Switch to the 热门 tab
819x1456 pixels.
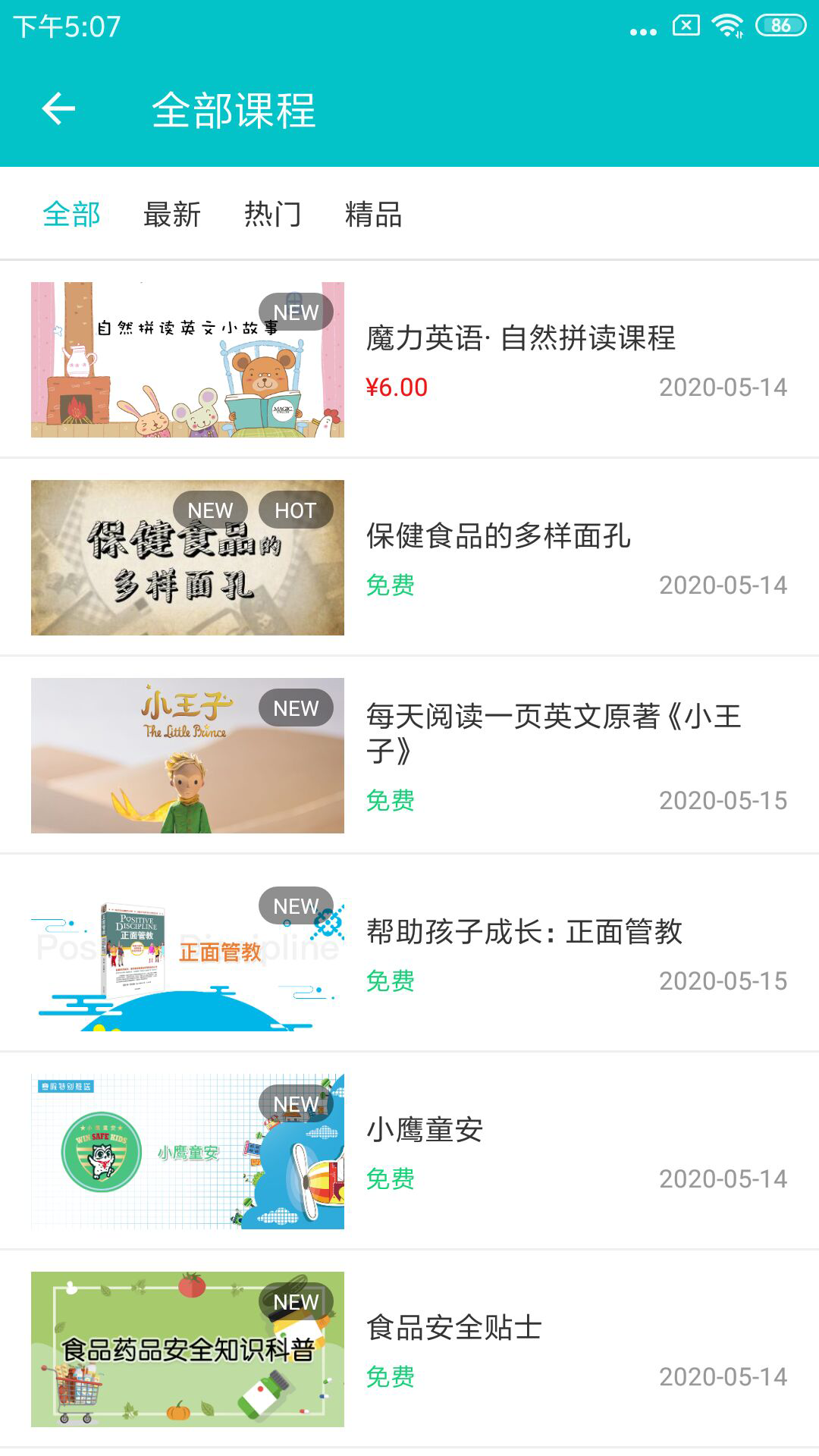coord(272,215)
